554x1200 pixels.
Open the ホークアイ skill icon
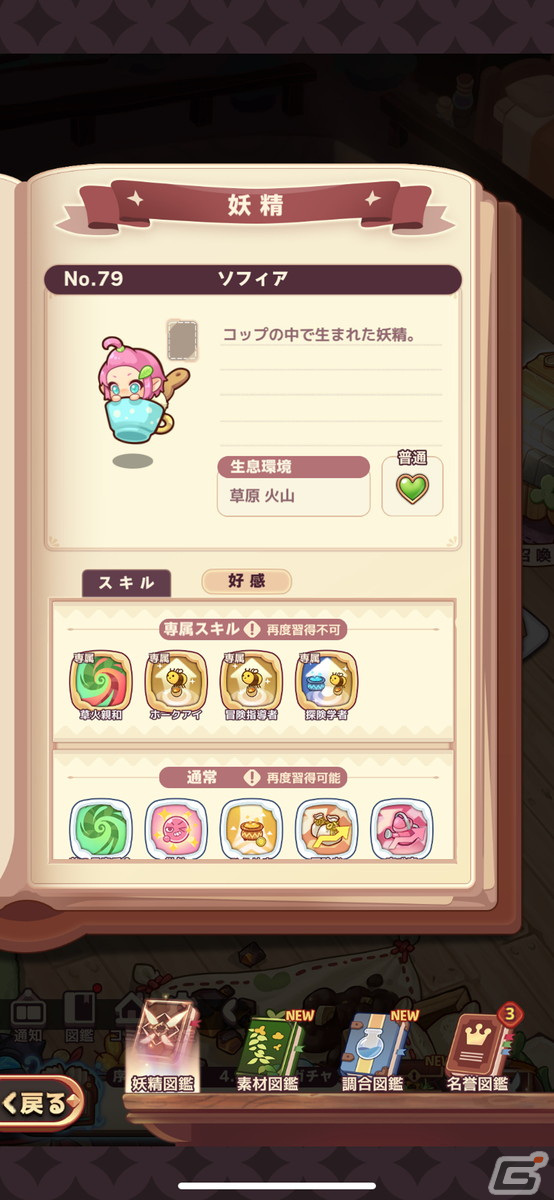pos(176,682)
